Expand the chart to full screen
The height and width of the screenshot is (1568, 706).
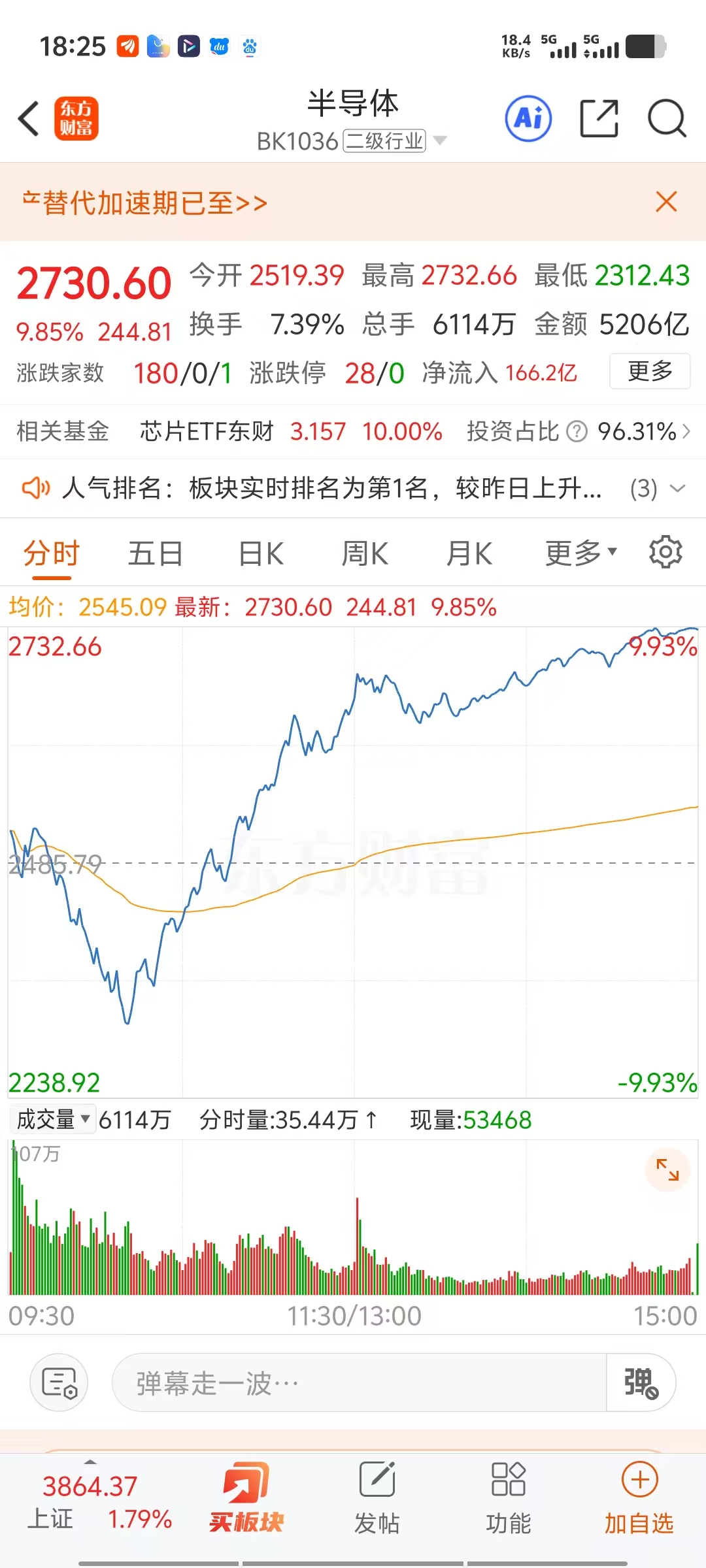point(667,1169)
